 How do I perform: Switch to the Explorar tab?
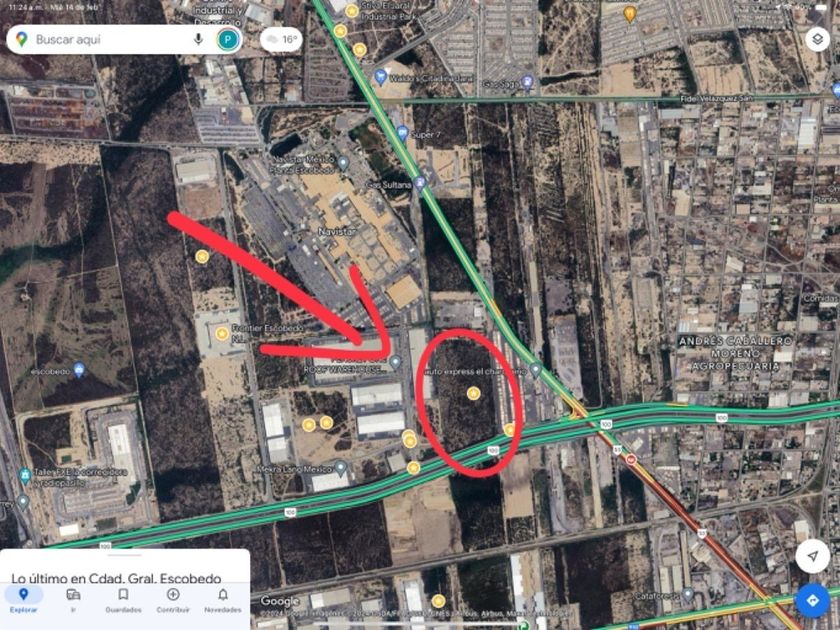pos(23,599)
